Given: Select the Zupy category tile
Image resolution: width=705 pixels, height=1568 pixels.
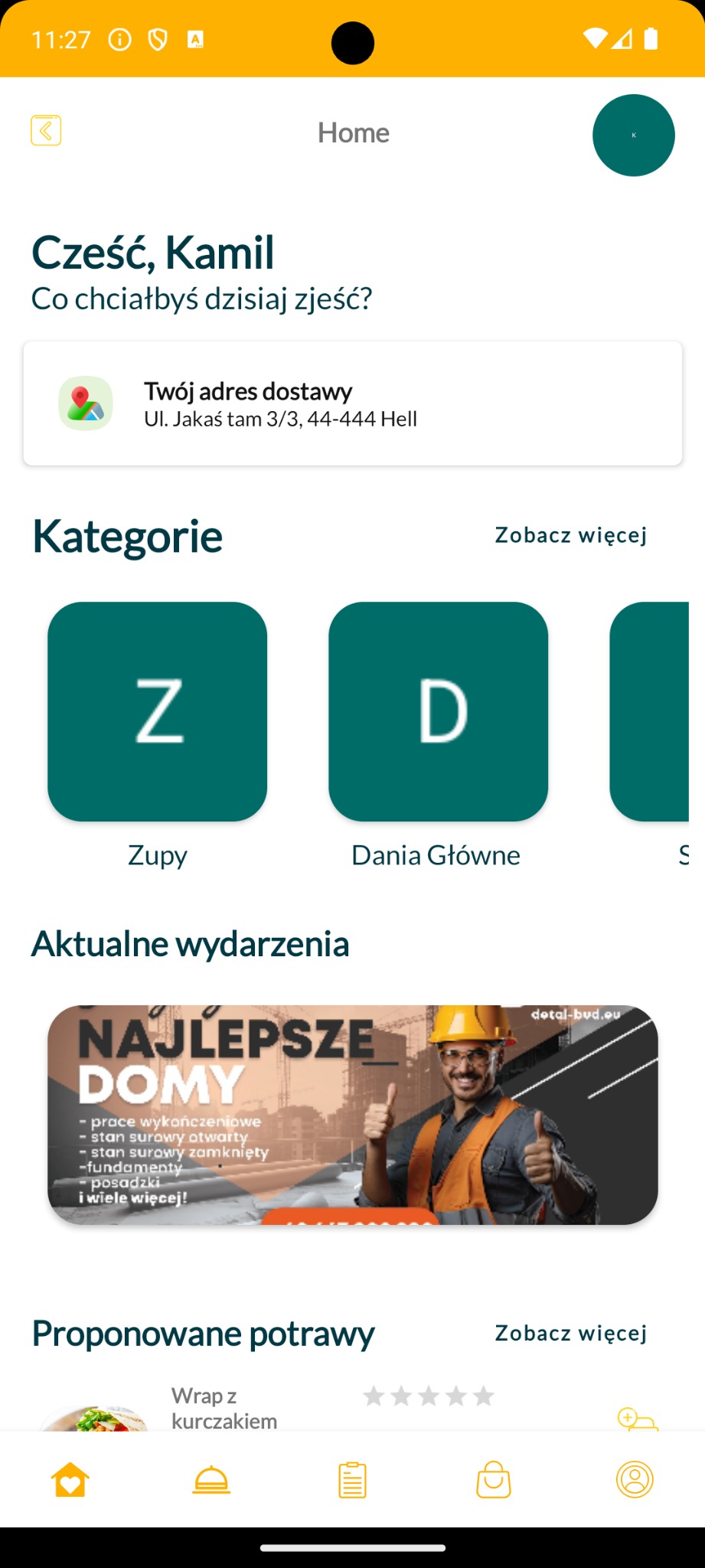Looking at the screenshot, I should pyautogui.click(x=157, y=711).
